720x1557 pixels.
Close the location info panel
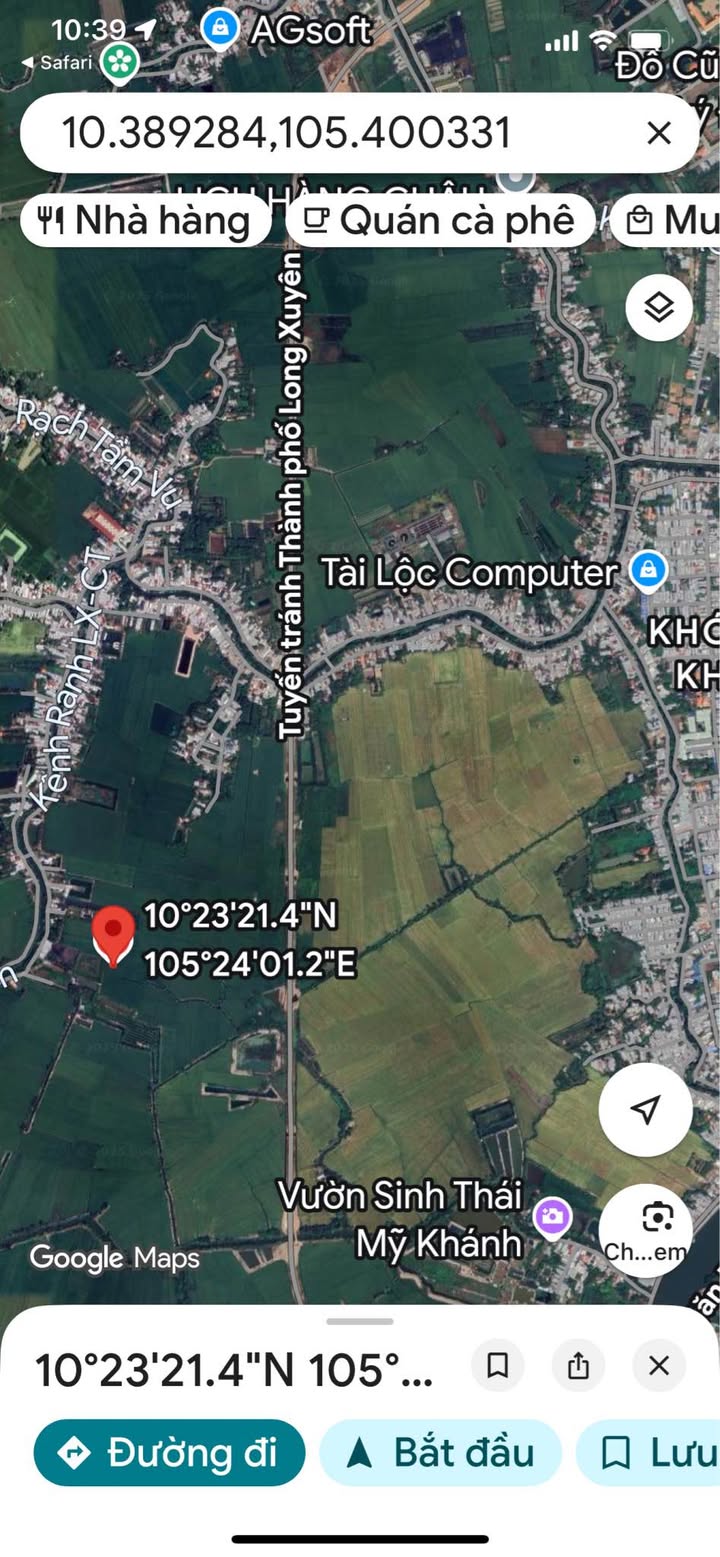(x=659, y=1366)
